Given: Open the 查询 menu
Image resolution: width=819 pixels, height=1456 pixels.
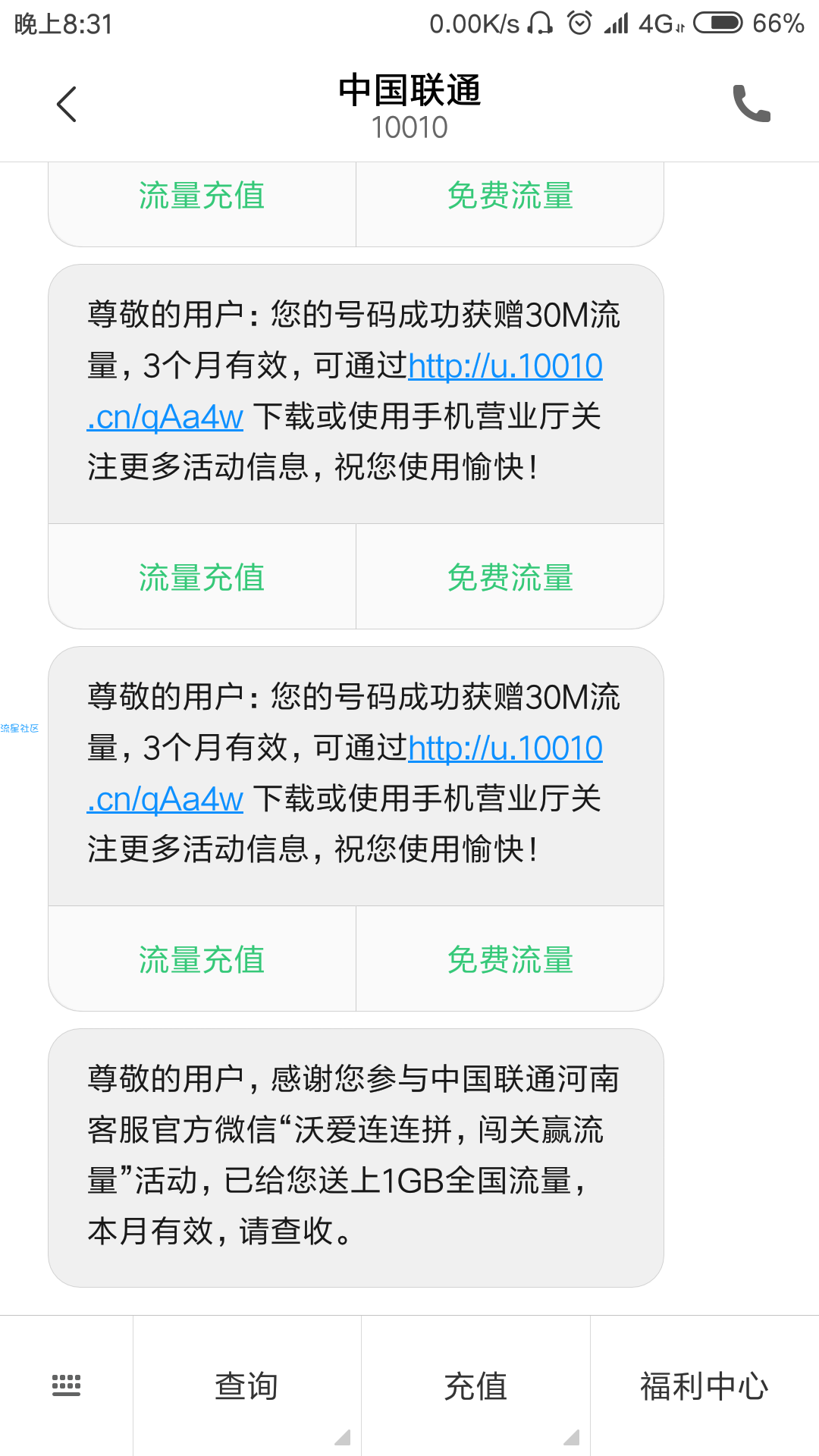Looking at the screenshot, I should coord(247,1385).
